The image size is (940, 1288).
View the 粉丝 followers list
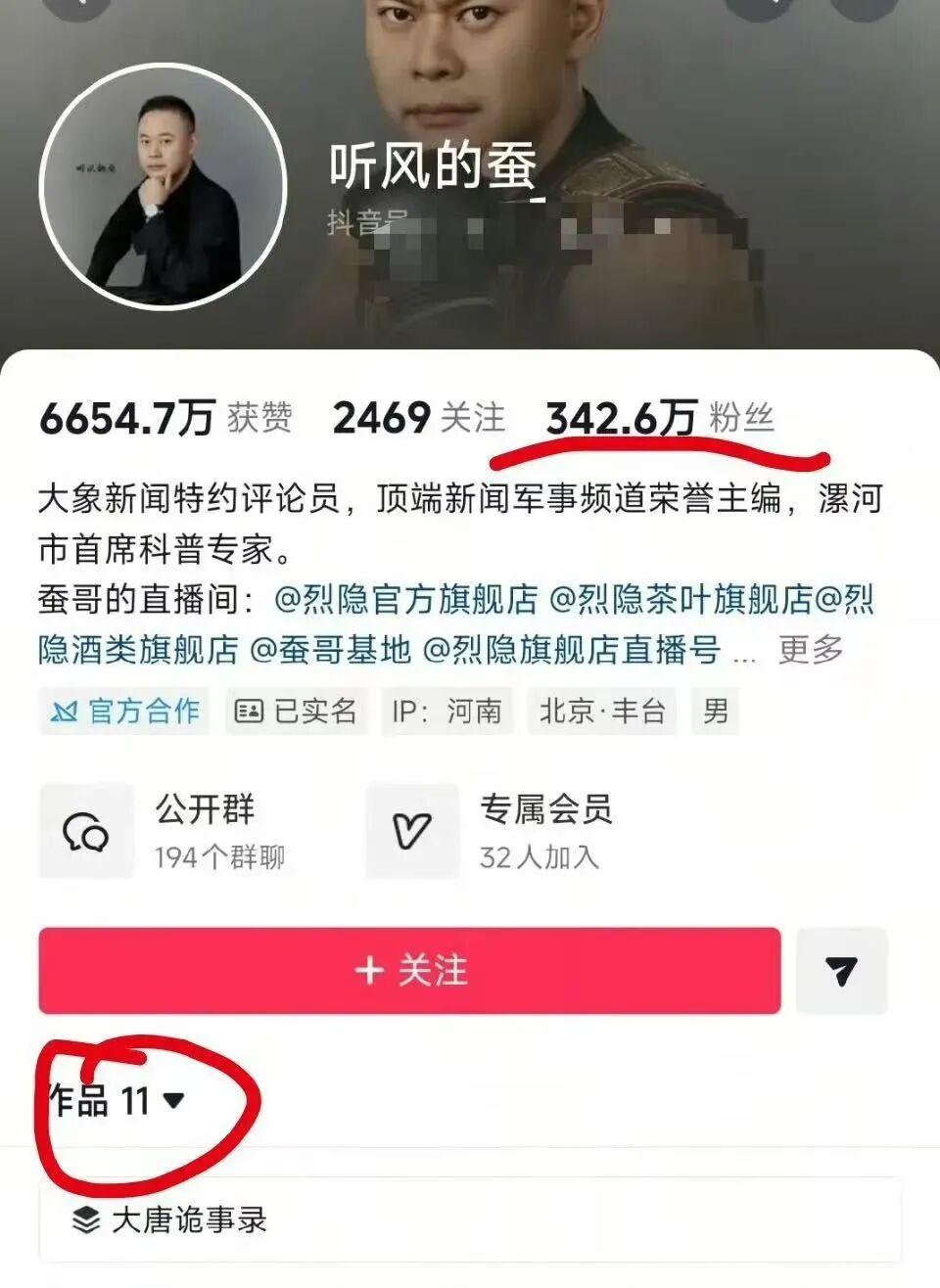(x=660, y=418)
